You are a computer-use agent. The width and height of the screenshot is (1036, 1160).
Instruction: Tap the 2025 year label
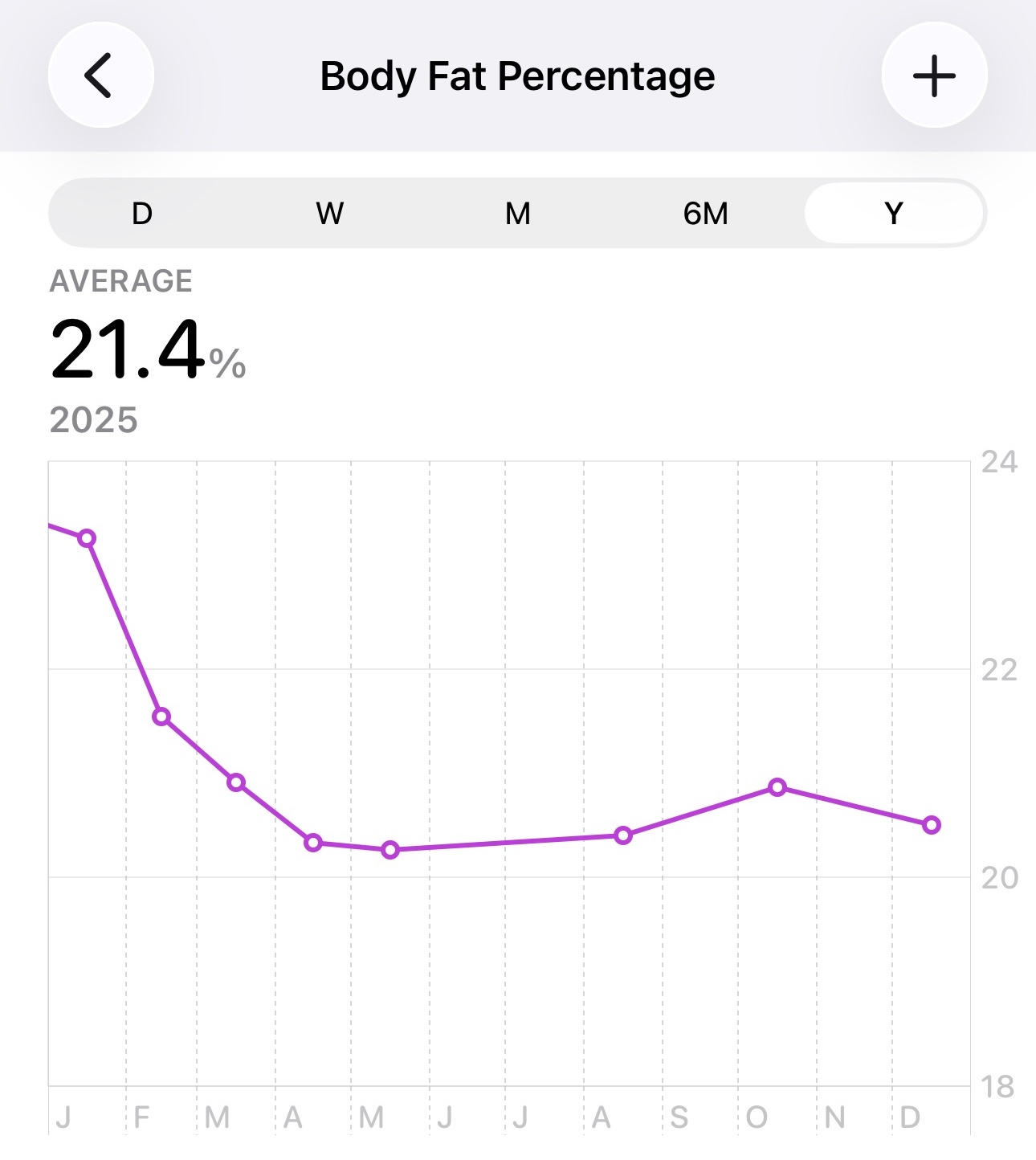click(92, 418)
